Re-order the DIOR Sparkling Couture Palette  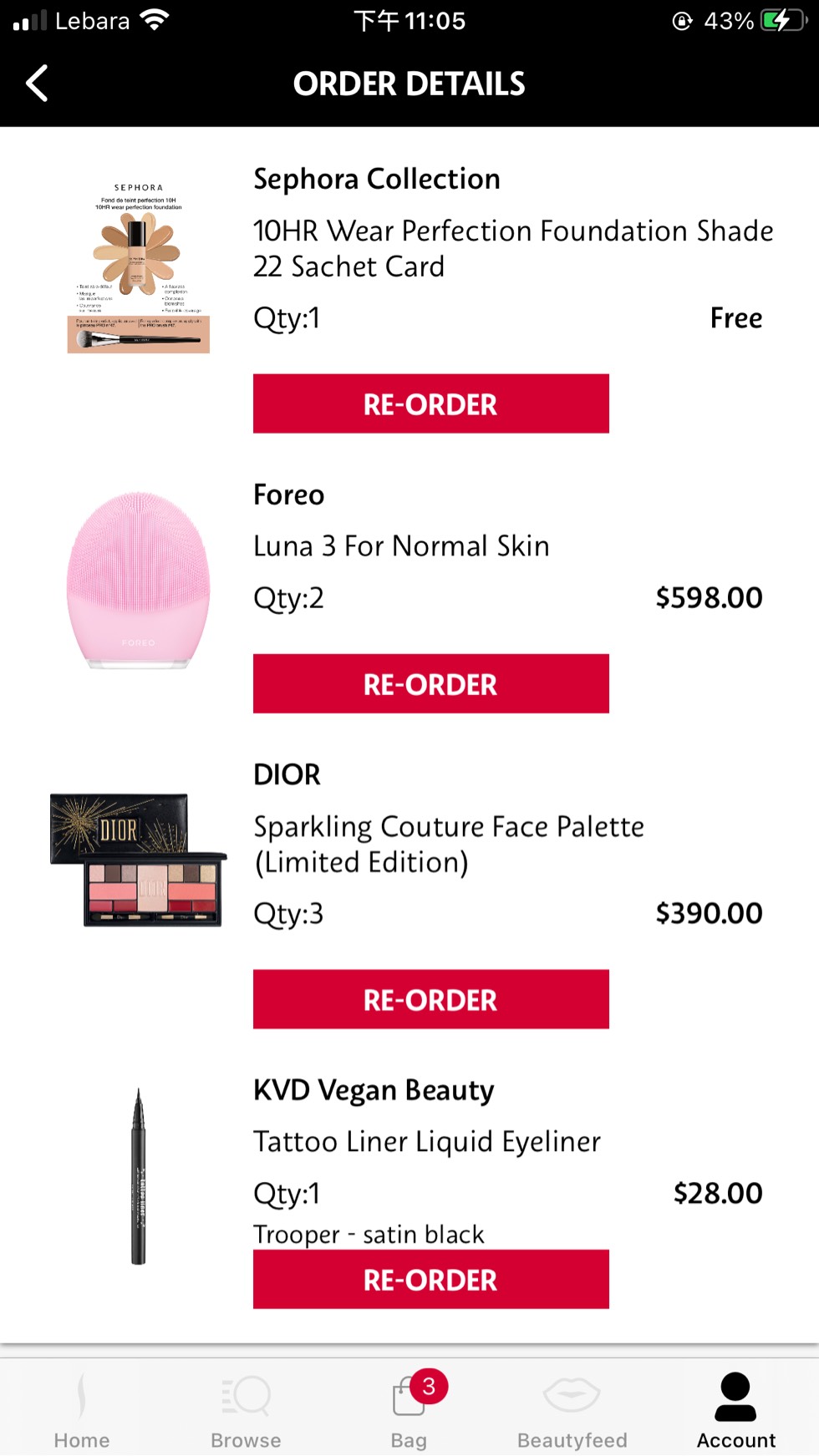[430, 999]
